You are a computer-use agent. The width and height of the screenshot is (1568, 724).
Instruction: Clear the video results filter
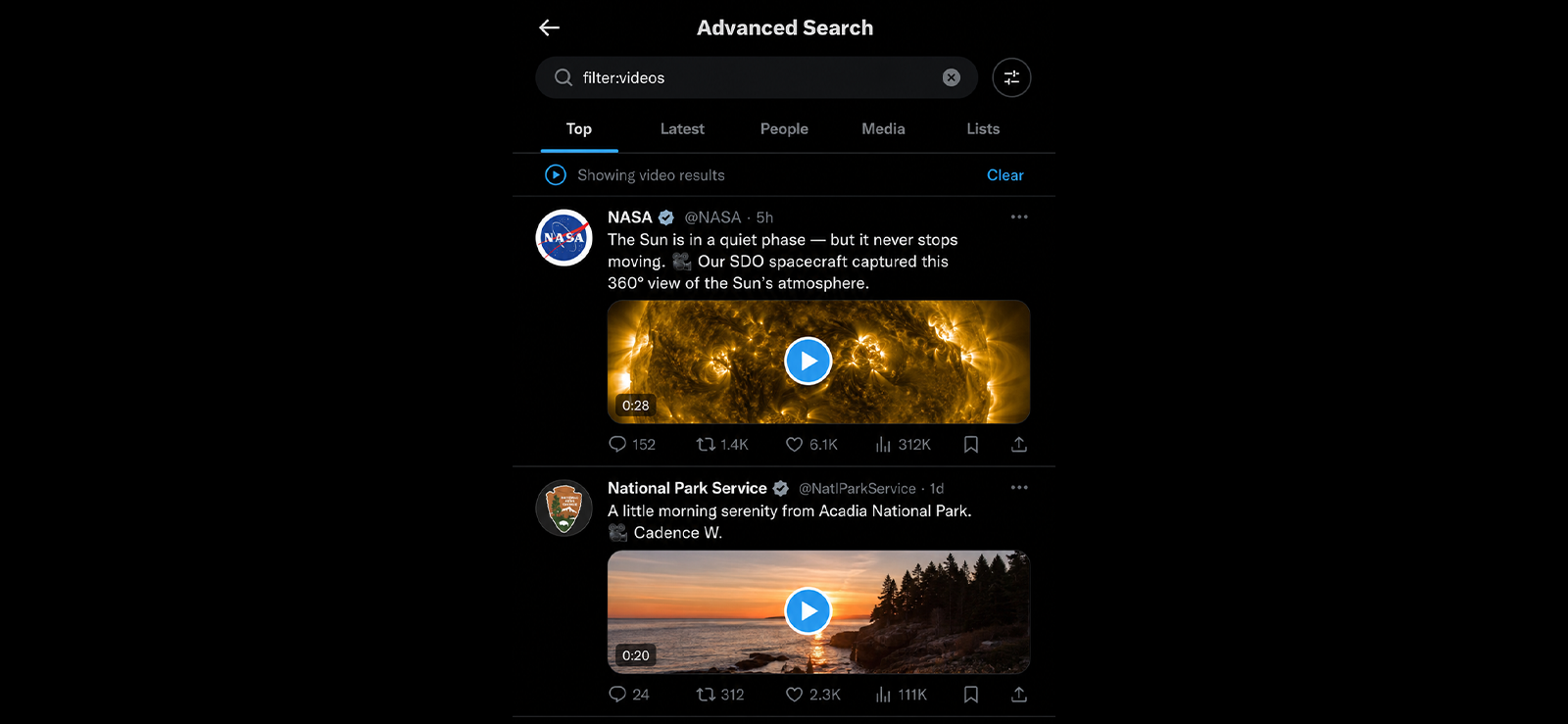(1004, 175)
